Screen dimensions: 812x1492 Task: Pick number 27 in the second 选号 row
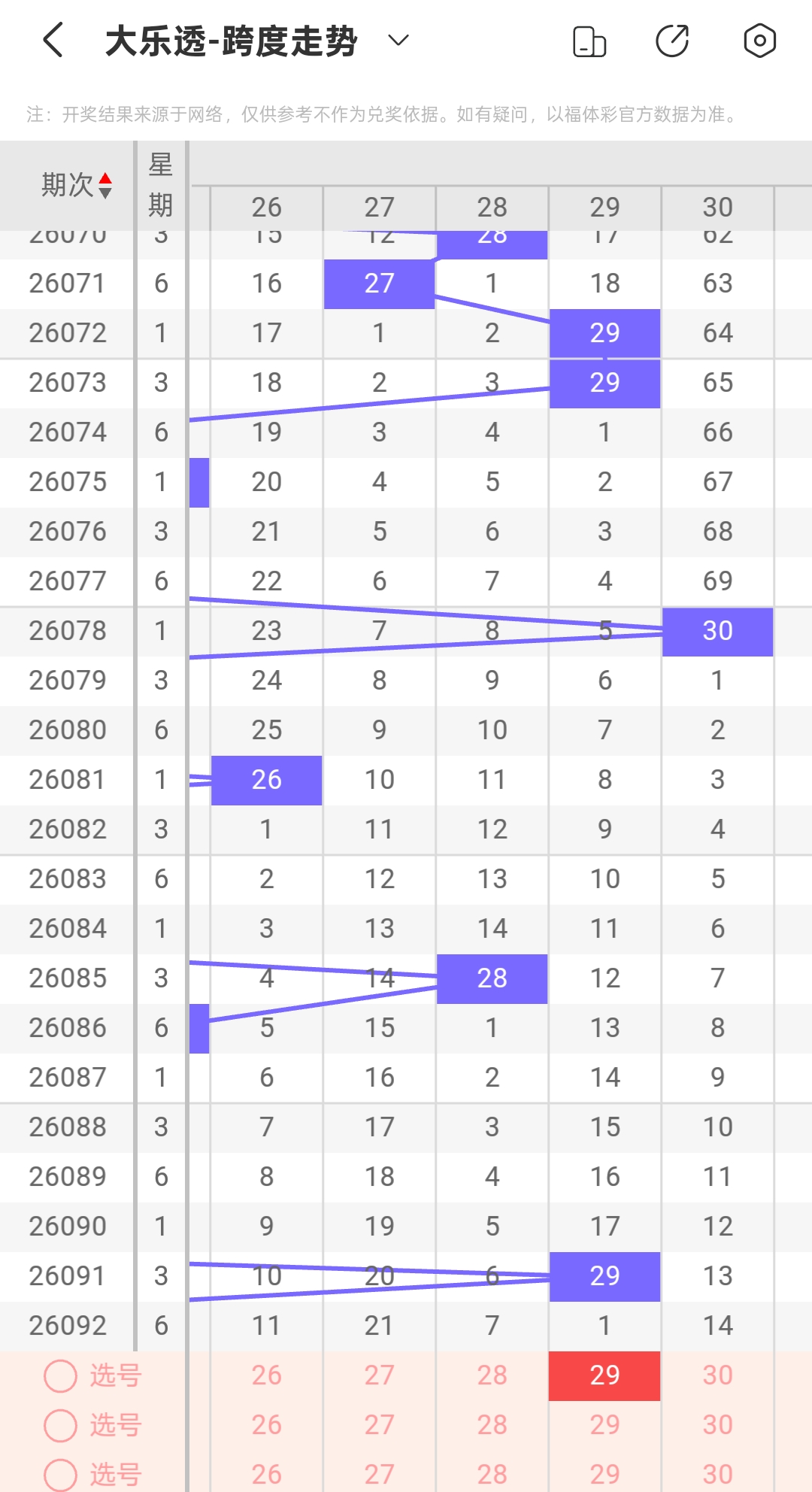(380, 1426)
